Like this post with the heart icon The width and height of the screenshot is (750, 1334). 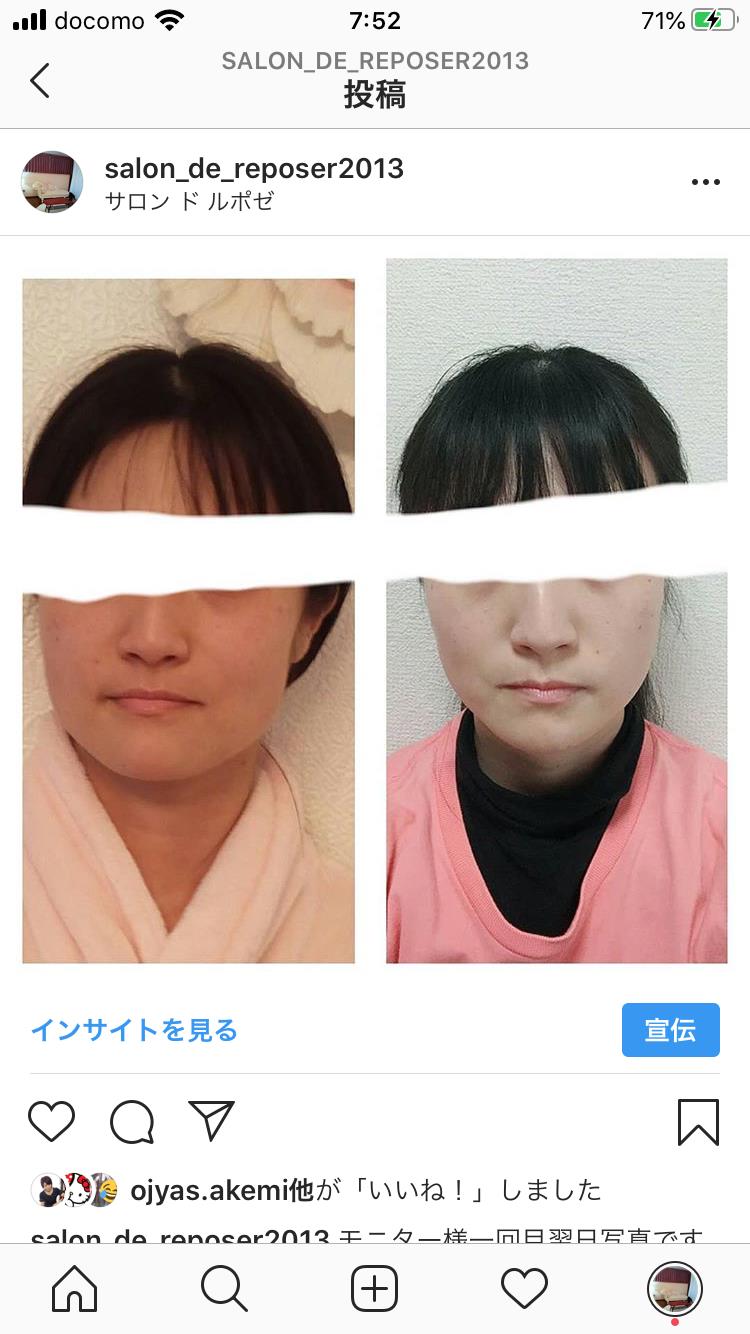(52, 1122)
